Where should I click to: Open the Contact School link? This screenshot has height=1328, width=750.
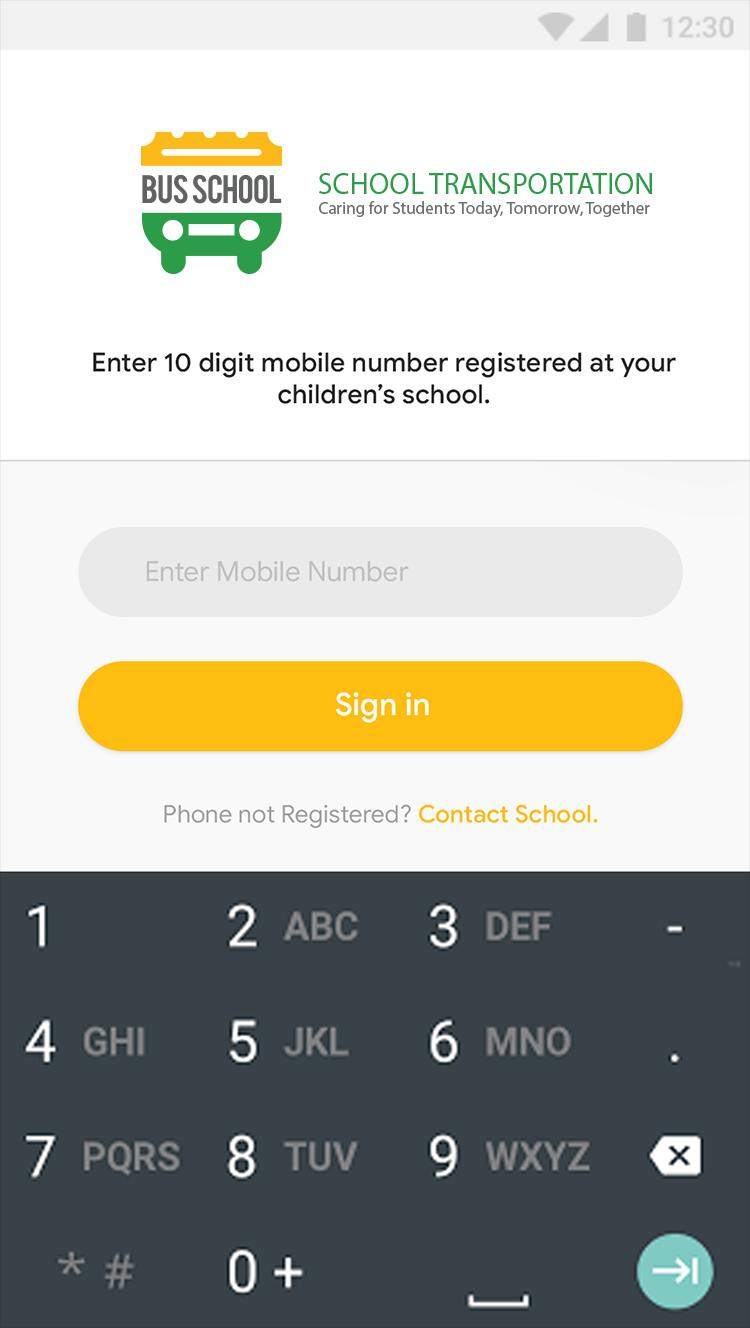click(x=508, y=814)
